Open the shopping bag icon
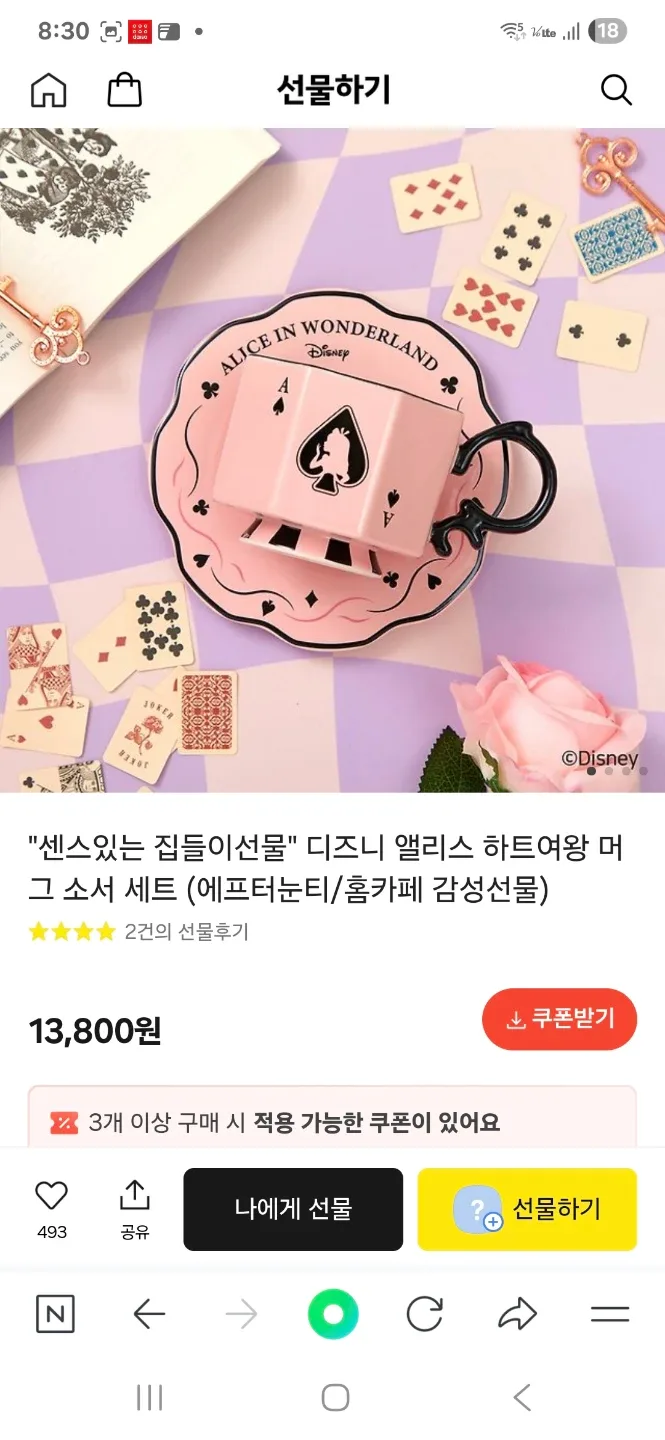Screen dimensions: 665x1440 125,91
